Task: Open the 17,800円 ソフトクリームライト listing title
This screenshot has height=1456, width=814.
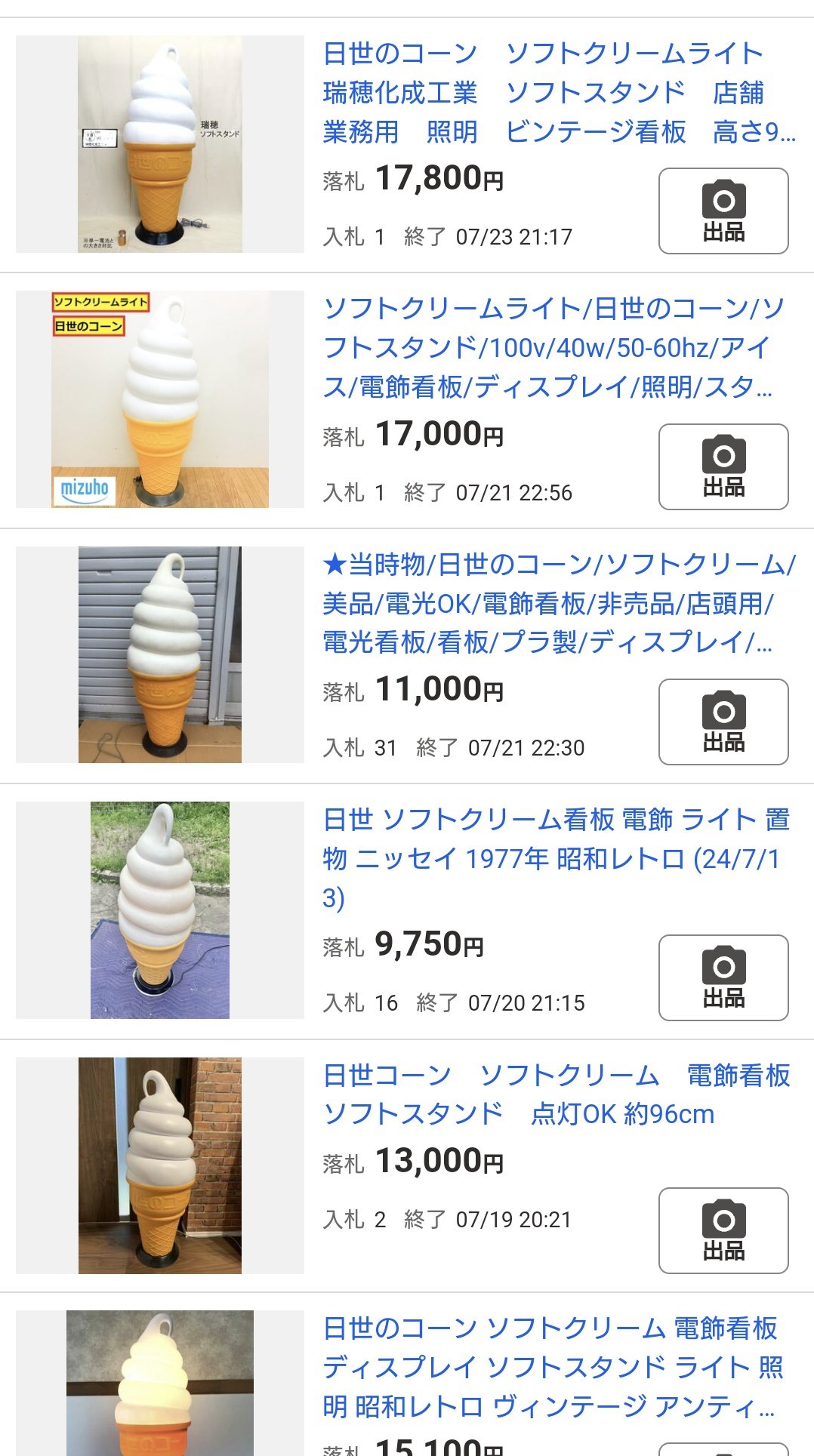Action: click(559, 93)
